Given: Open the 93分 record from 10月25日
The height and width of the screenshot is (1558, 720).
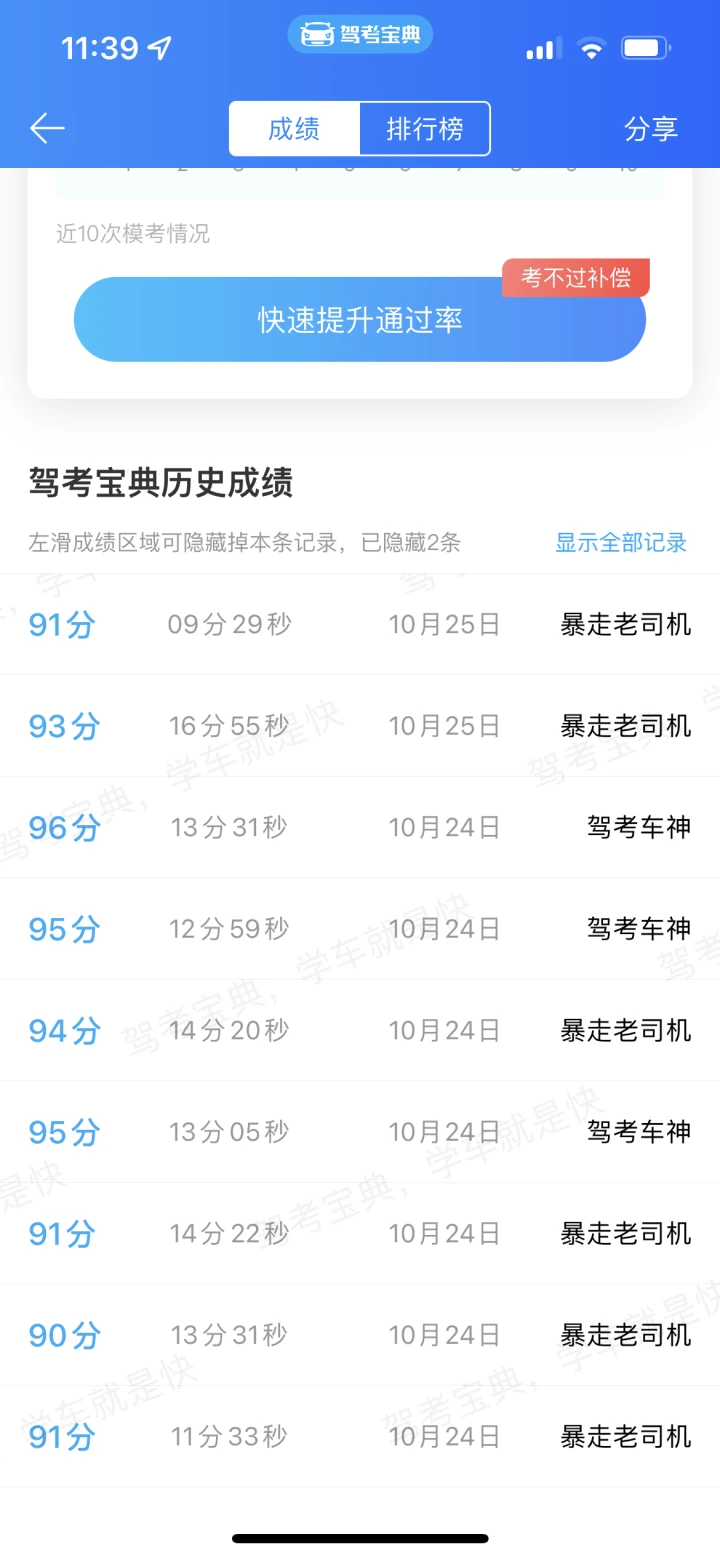Looking at the screenshot, I should point(360,725).
